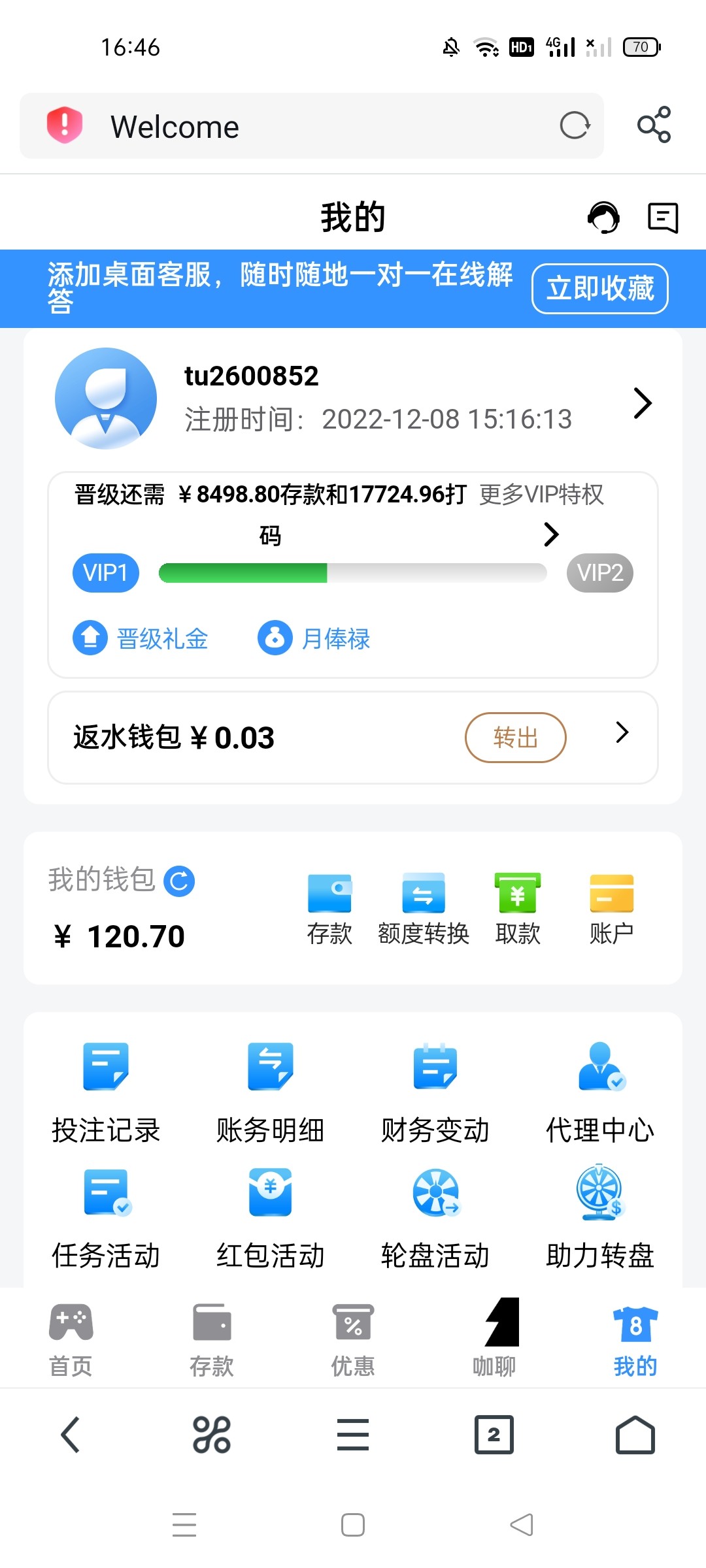This screenshot has height=1568, width=706.
Task: Tap the Welcome address bar
Action: 261,125
